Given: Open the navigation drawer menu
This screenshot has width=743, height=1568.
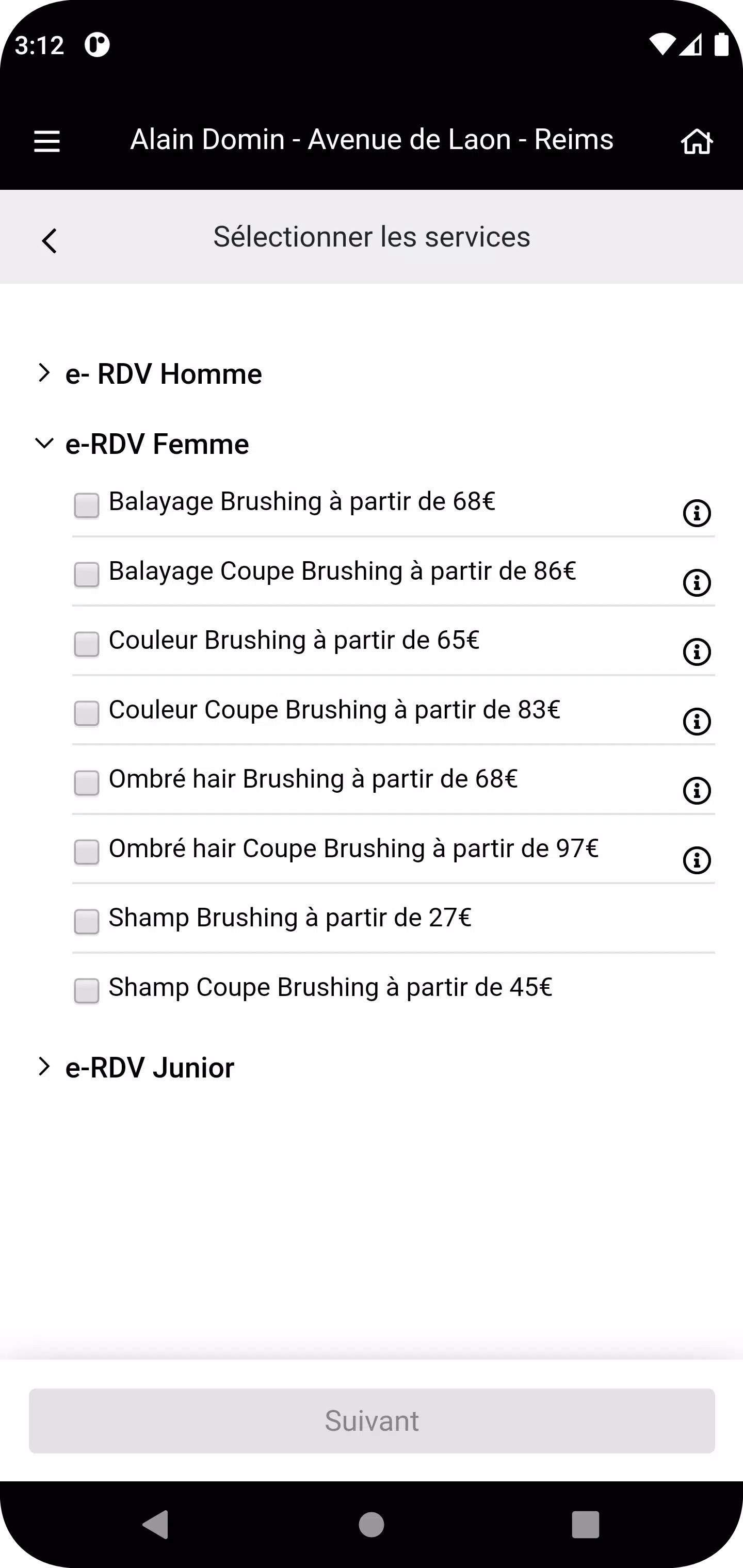Looking at the screenshot, I should (46, 140).
